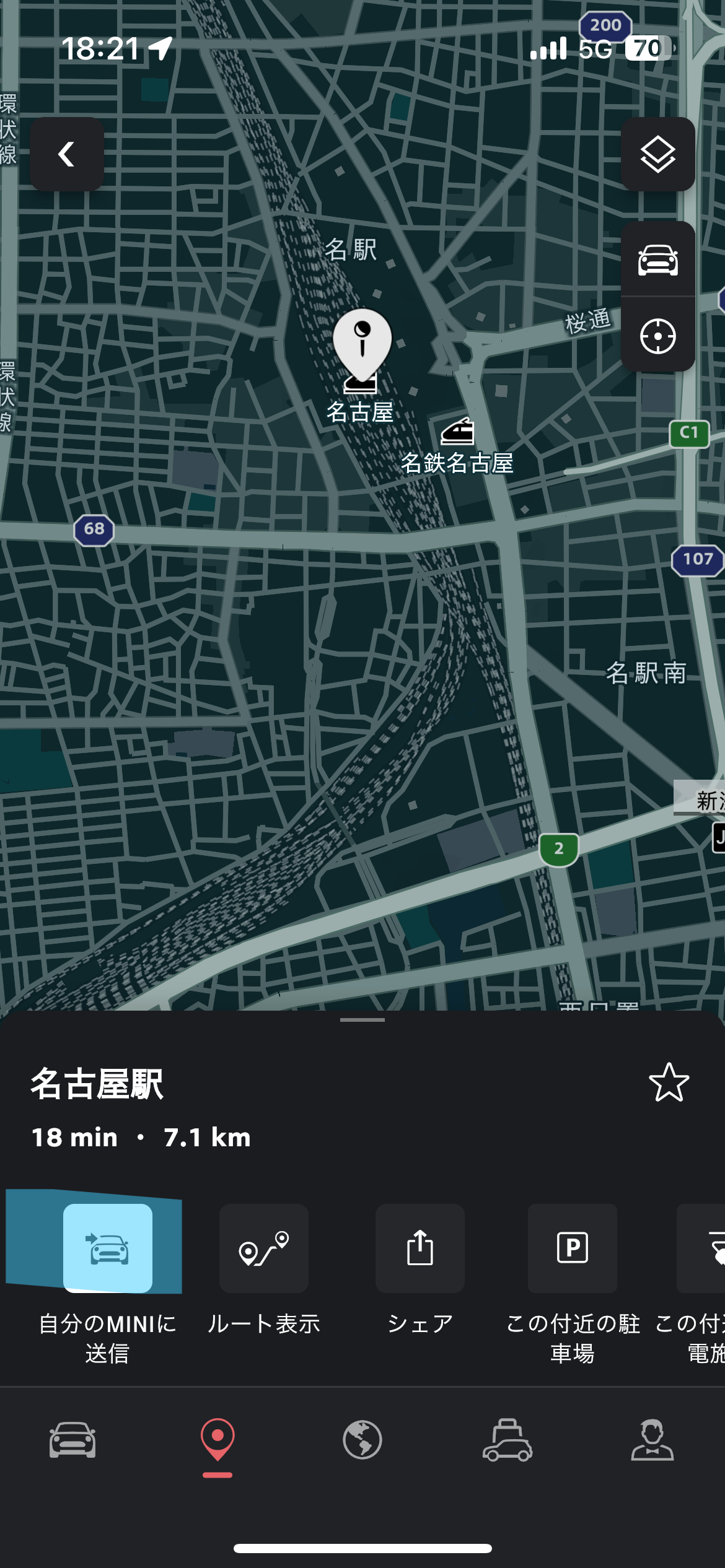Find parking with この付近の駐車場
Screen dimensions: 725x1568
pyautogui.click(x=573, y=1248)
